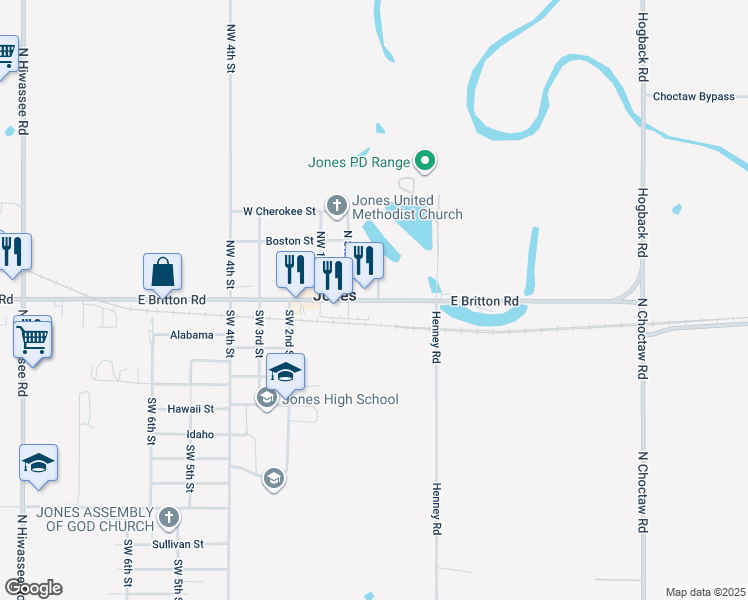Open the shopping cart marker beside Alabama street
The width and height of the screenshot is (748, 600).
(33, 337)
